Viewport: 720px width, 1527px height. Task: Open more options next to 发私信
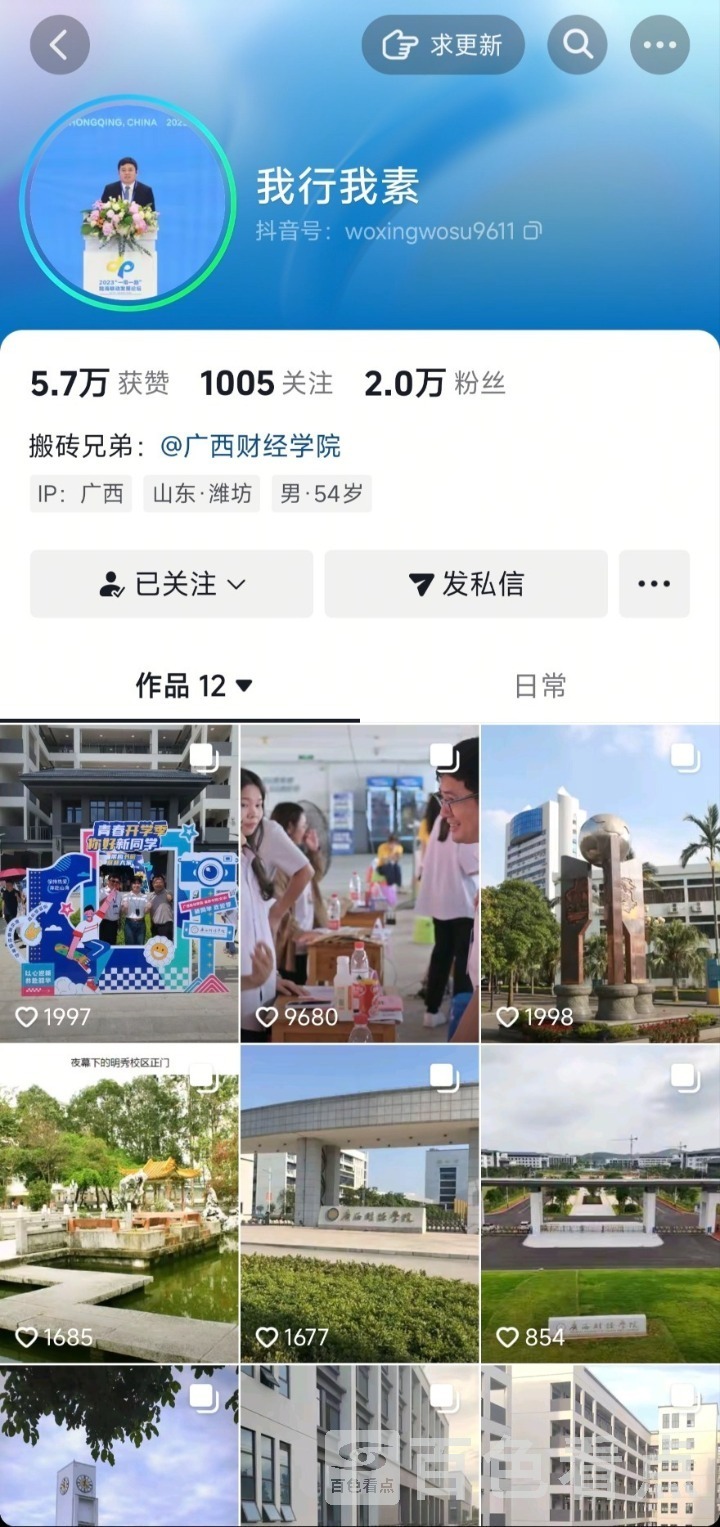(654, 584)
